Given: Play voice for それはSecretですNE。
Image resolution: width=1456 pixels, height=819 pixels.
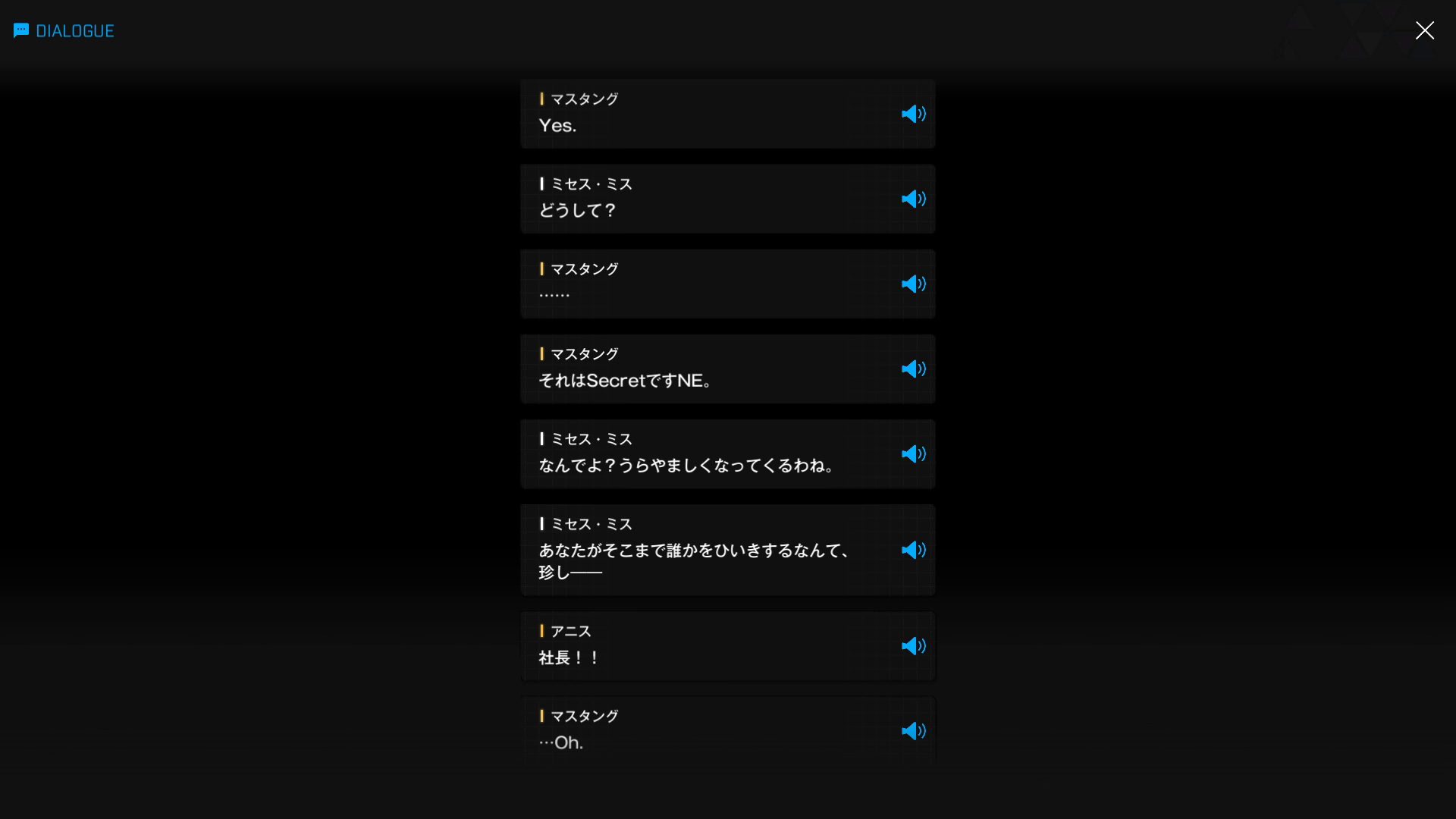Looking at the screenshot, I should coord(913,369).
